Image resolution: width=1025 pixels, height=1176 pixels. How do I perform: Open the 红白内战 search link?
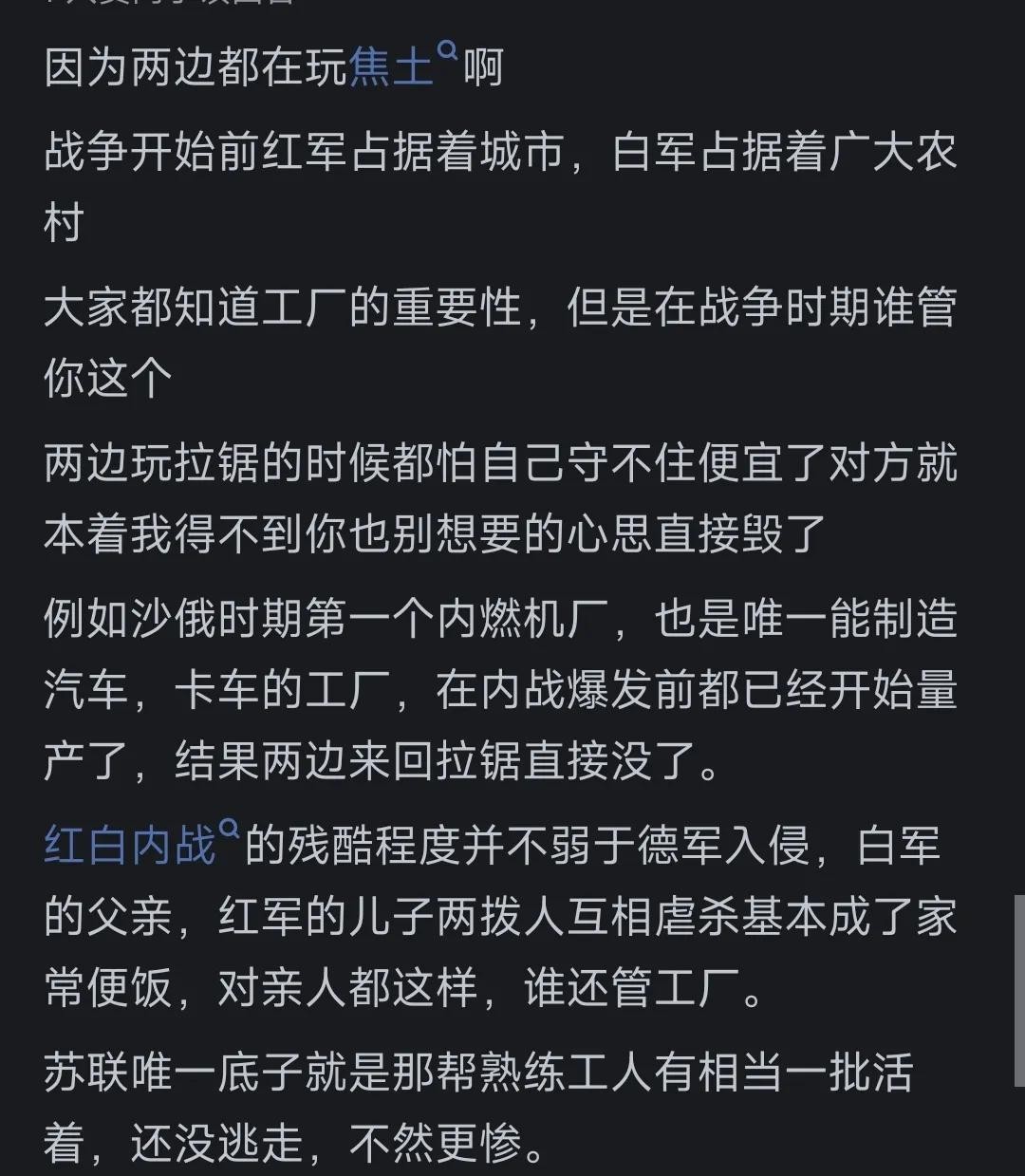tap(131, 845)
